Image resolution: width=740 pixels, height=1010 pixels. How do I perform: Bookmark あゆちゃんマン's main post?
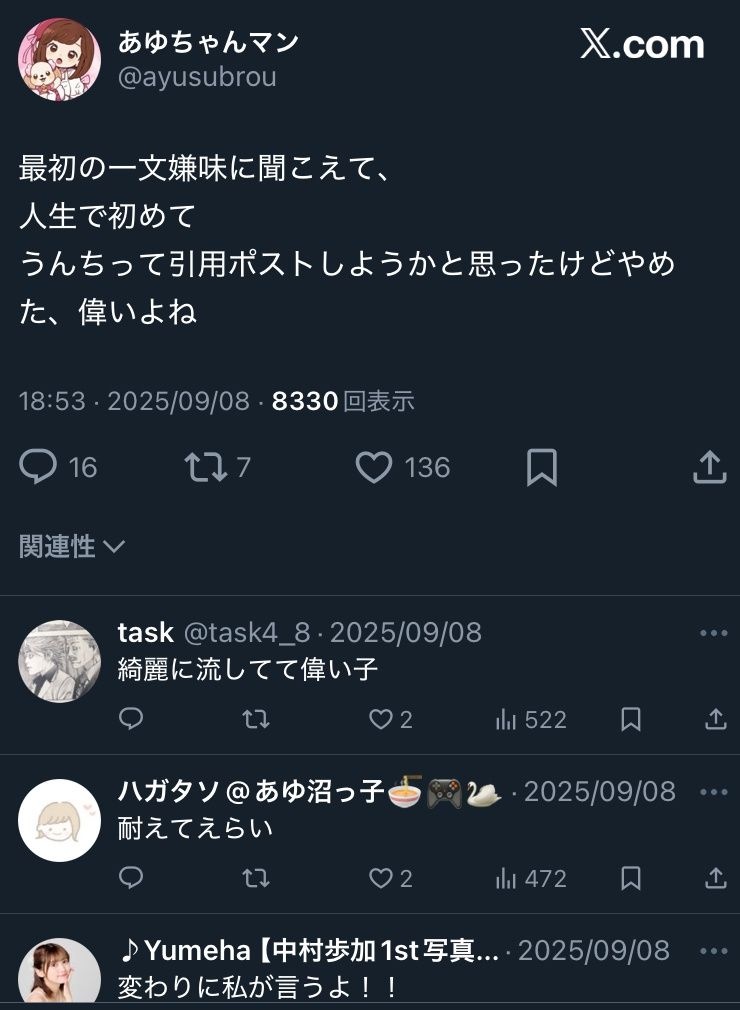coord(541,467)
